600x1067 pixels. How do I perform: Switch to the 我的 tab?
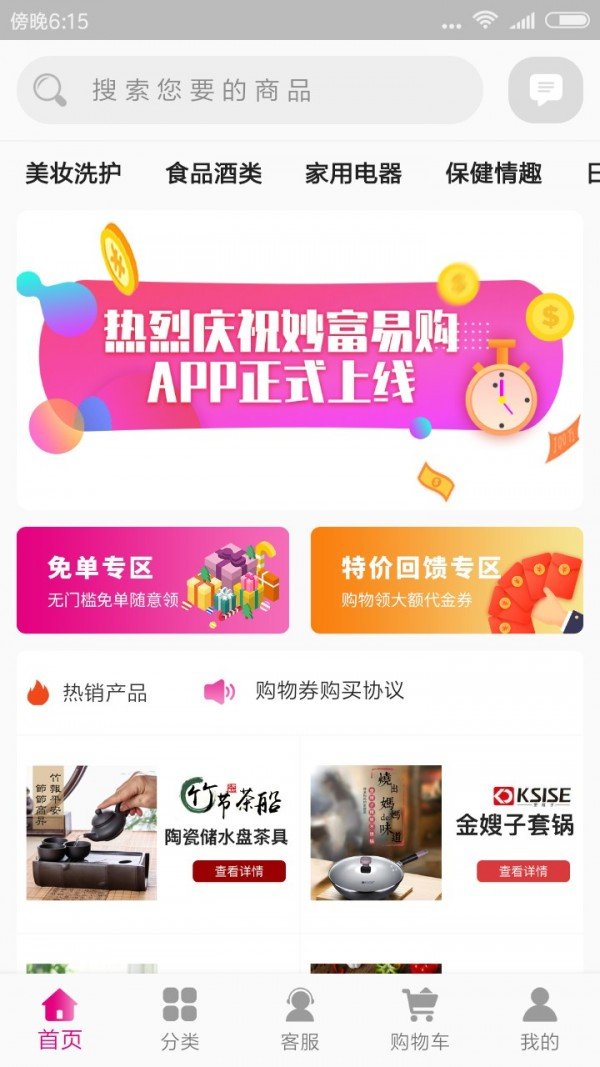click(539, 1018)
